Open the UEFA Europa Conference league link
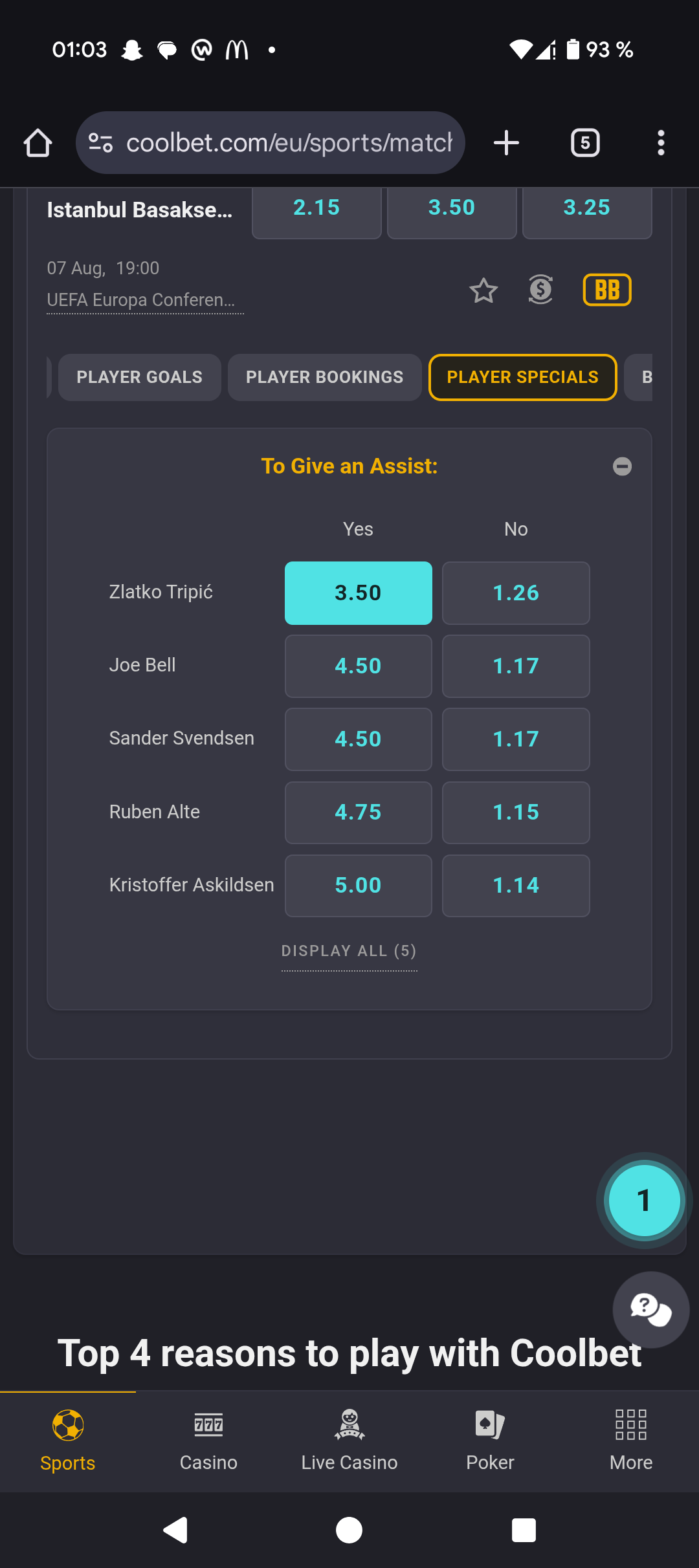The width and height of the screenshot is (699, 1568). [141, 300]
